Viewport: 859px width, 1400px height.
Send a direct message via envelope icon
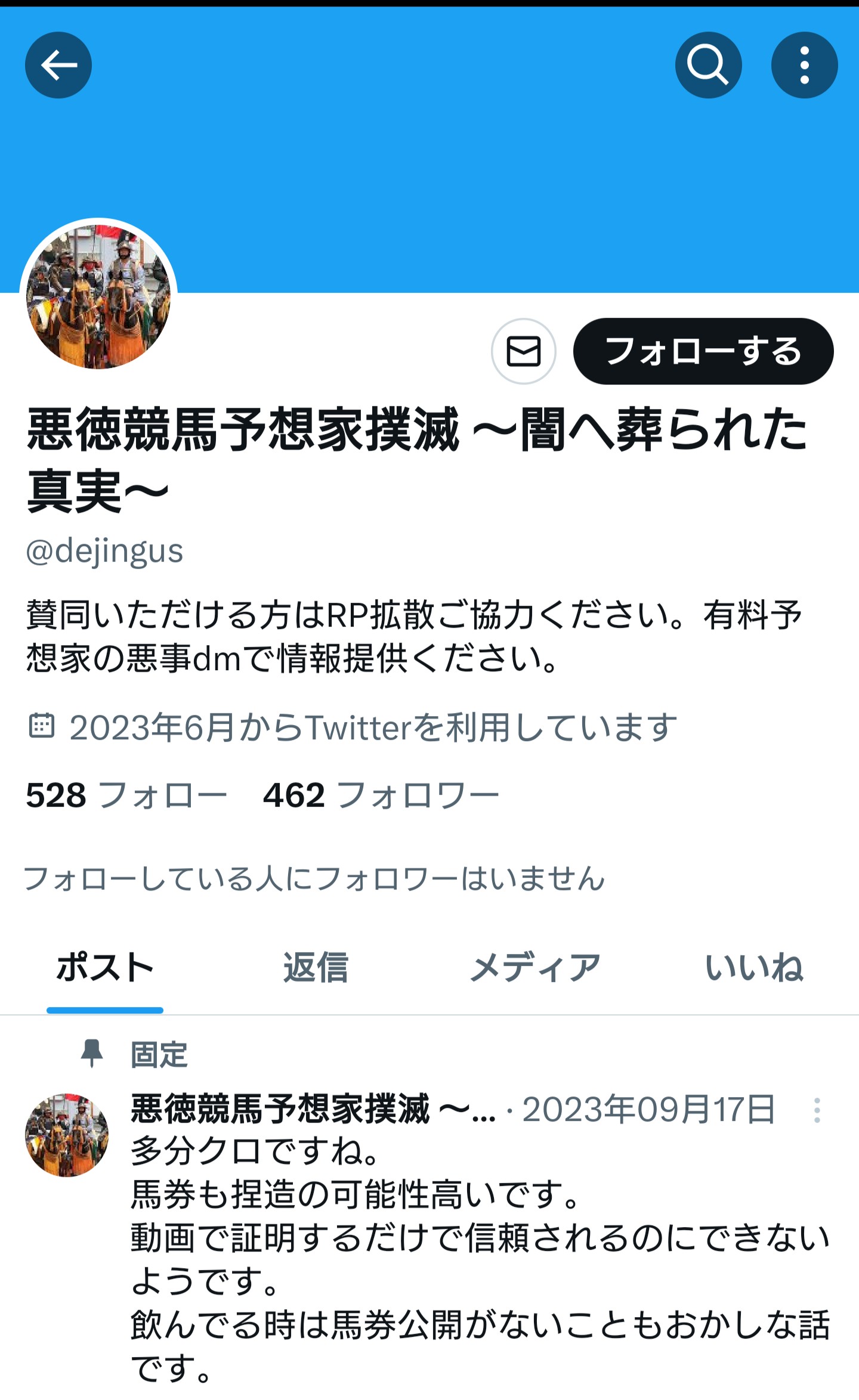tap(524, 351)
